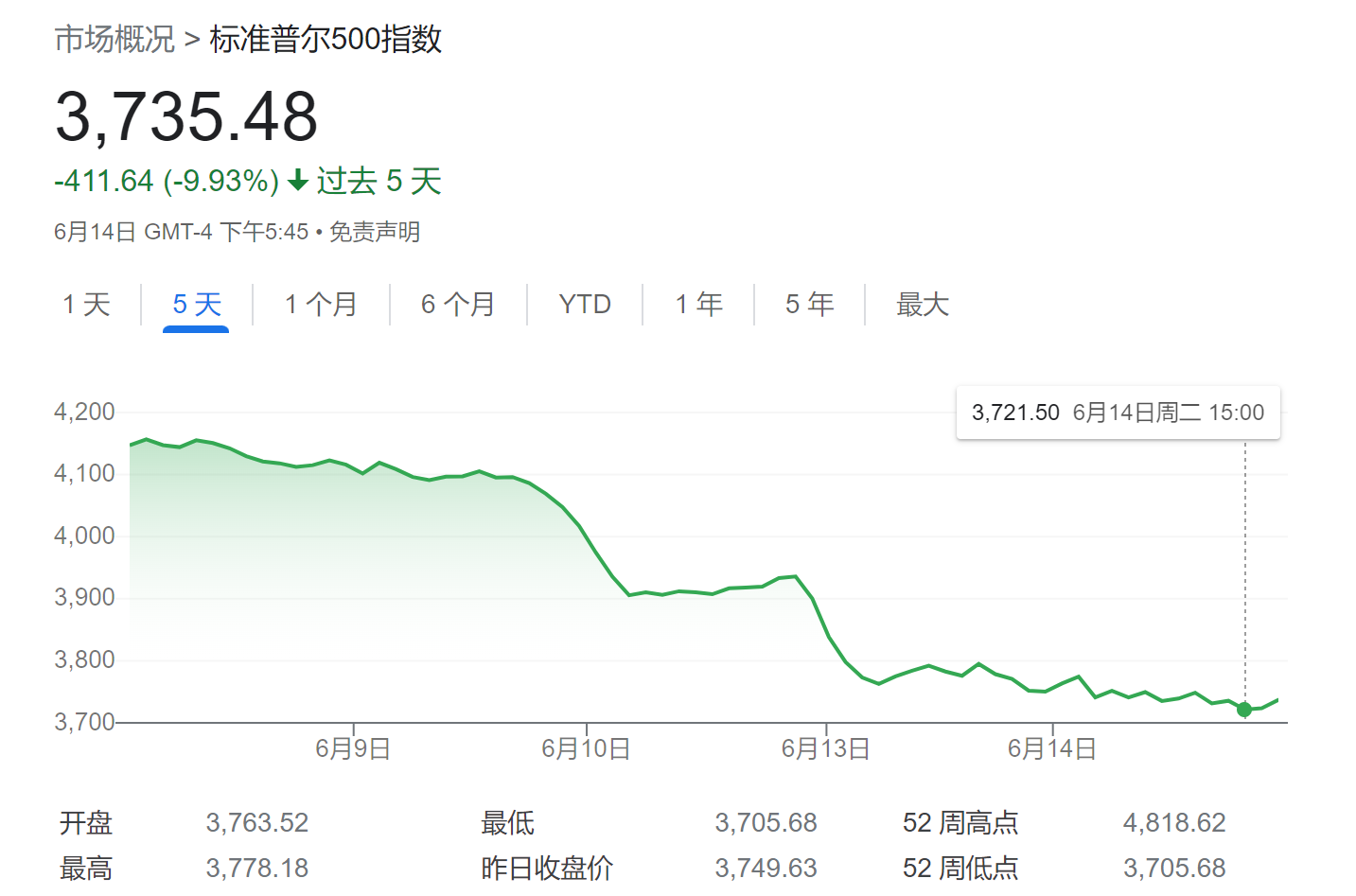1356x896 pixels.
Task: Open the 市场概况 breadcrumb link
Action: (114, 39)
